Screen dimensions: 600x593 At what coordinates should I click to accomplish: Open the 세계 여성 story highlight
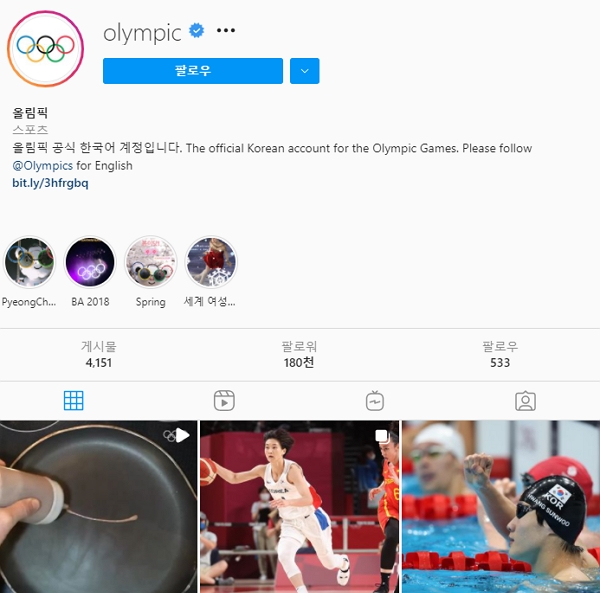point(211,262)
